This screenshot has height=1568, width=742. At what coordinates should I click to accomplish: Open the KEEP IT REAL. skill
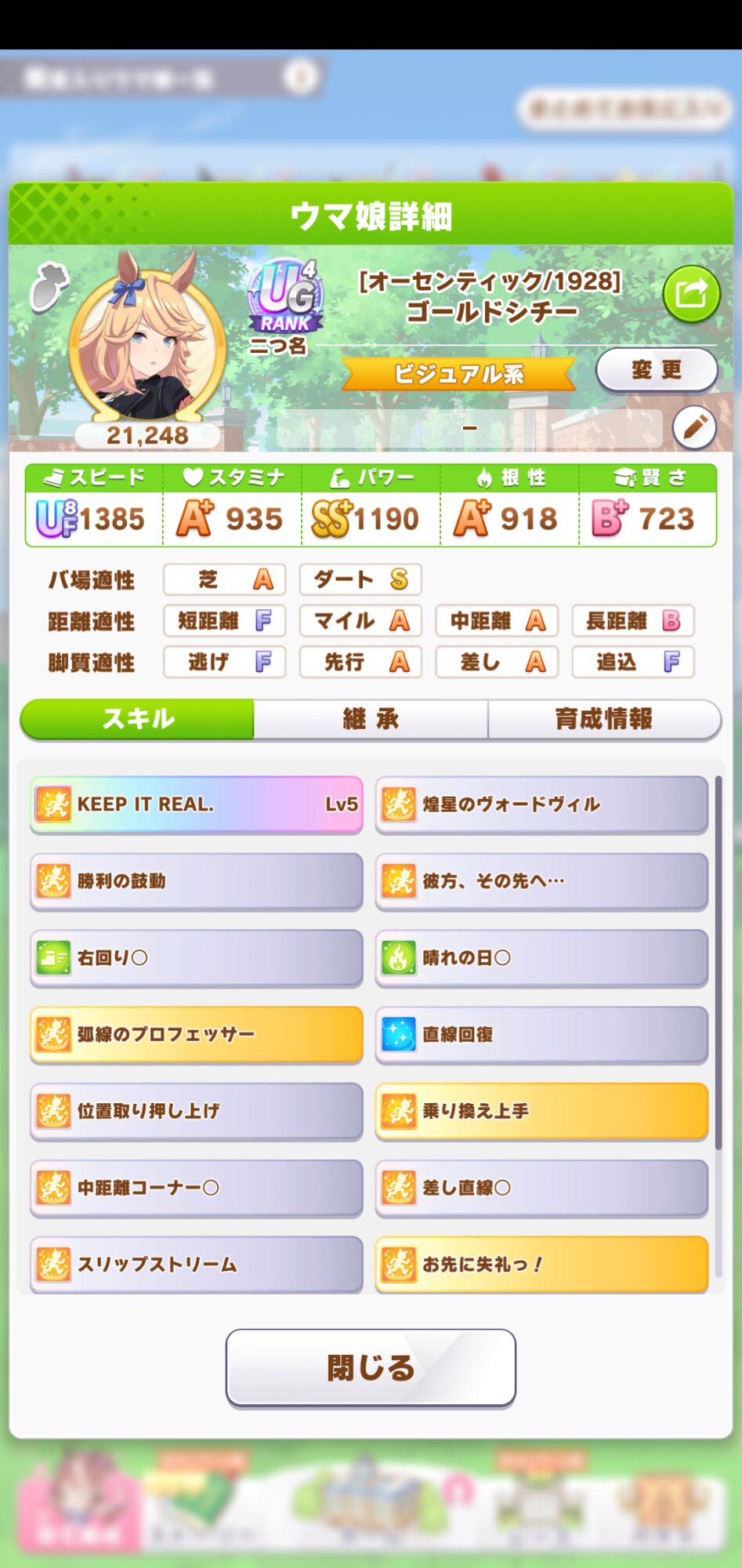[x=197, y=804]
